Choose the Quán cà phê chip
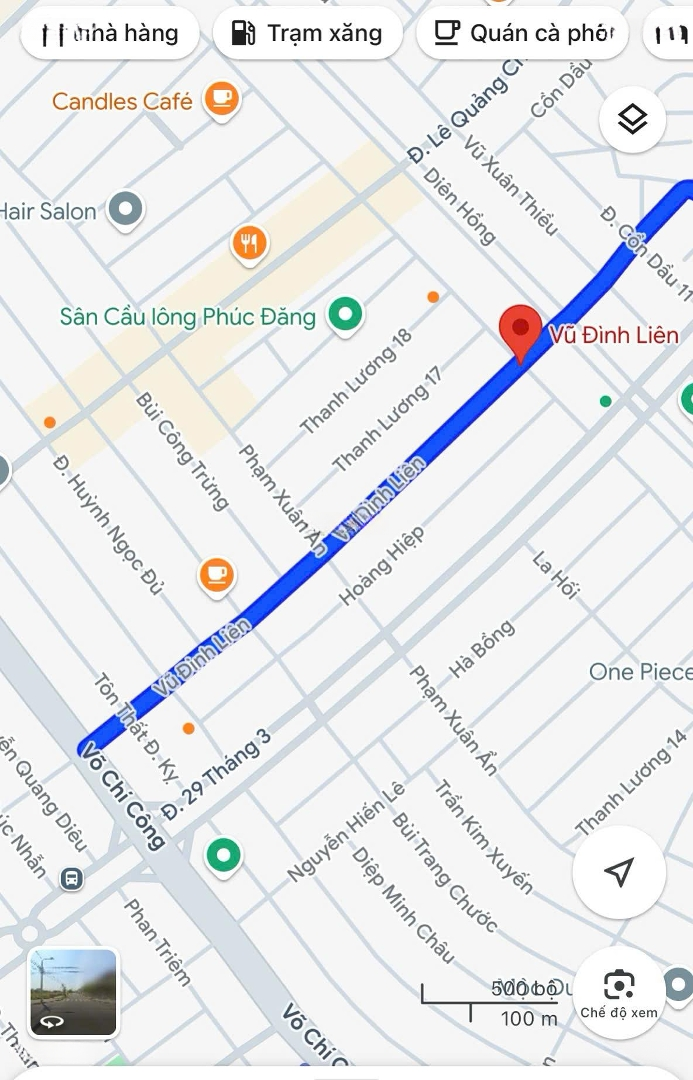Screen dimensions: 693x1080 [522, 34]
